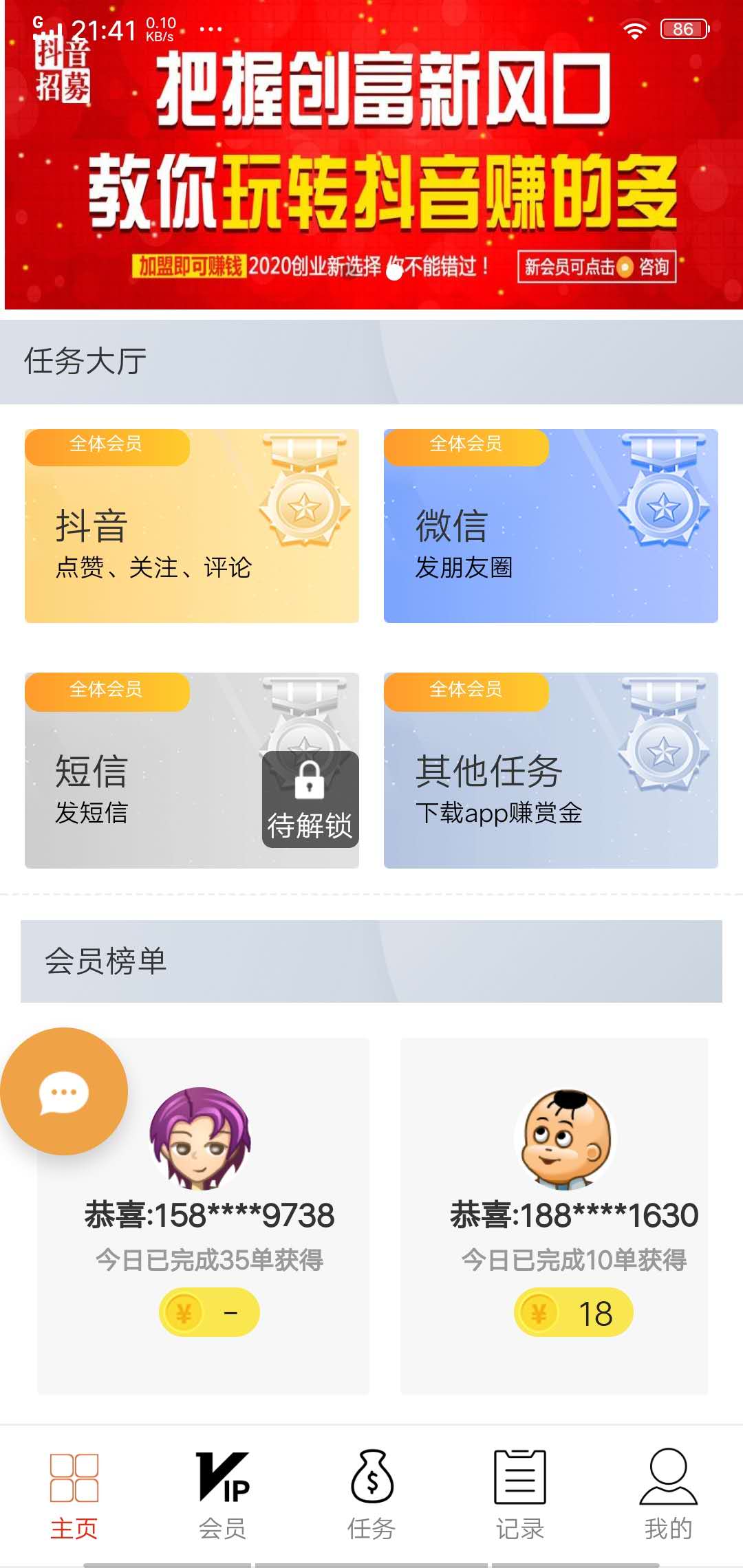This screenshot has height=1568, width=743.
Task: Tap the lock on the 短信 card
Action: (x=310, y=781)
